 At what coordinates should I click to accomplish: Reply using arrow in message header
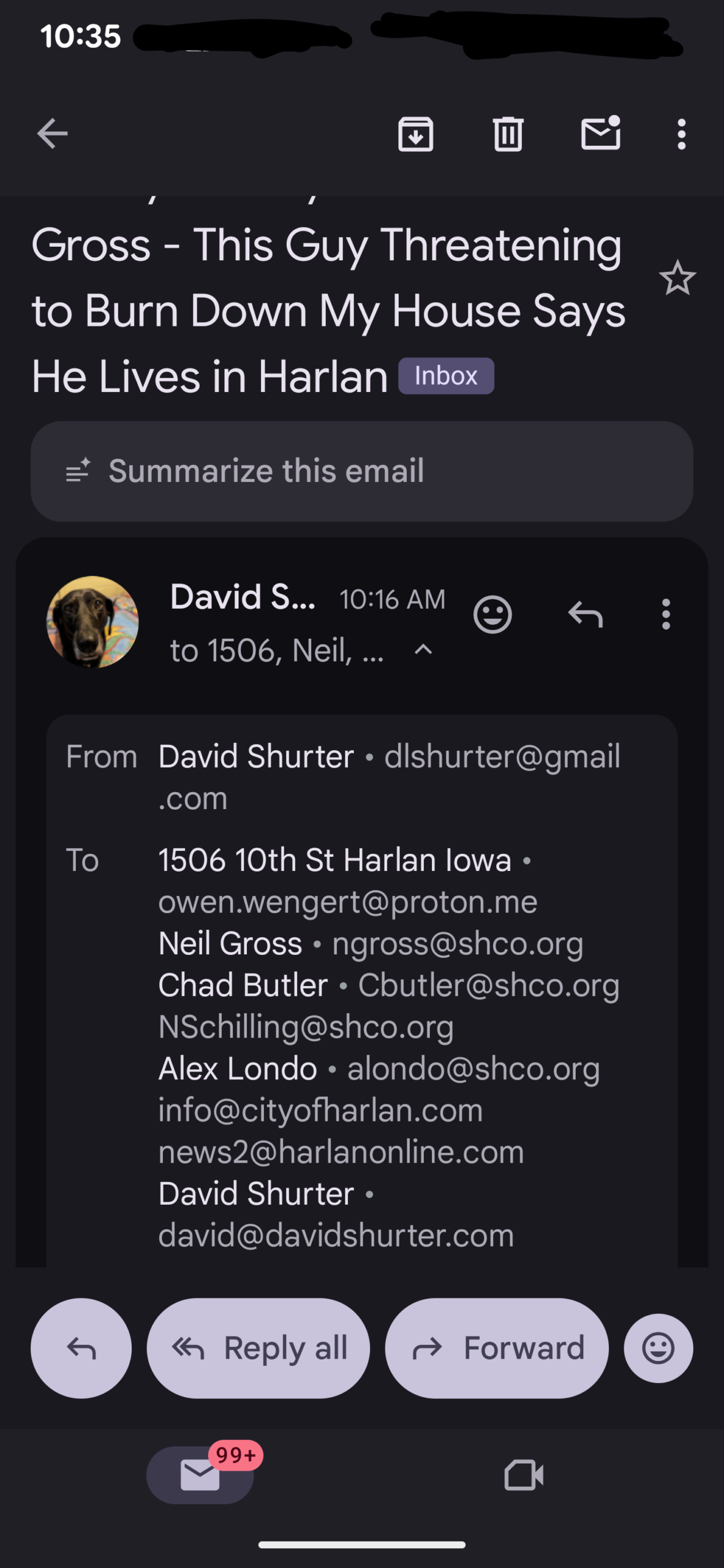coord(585,614)
